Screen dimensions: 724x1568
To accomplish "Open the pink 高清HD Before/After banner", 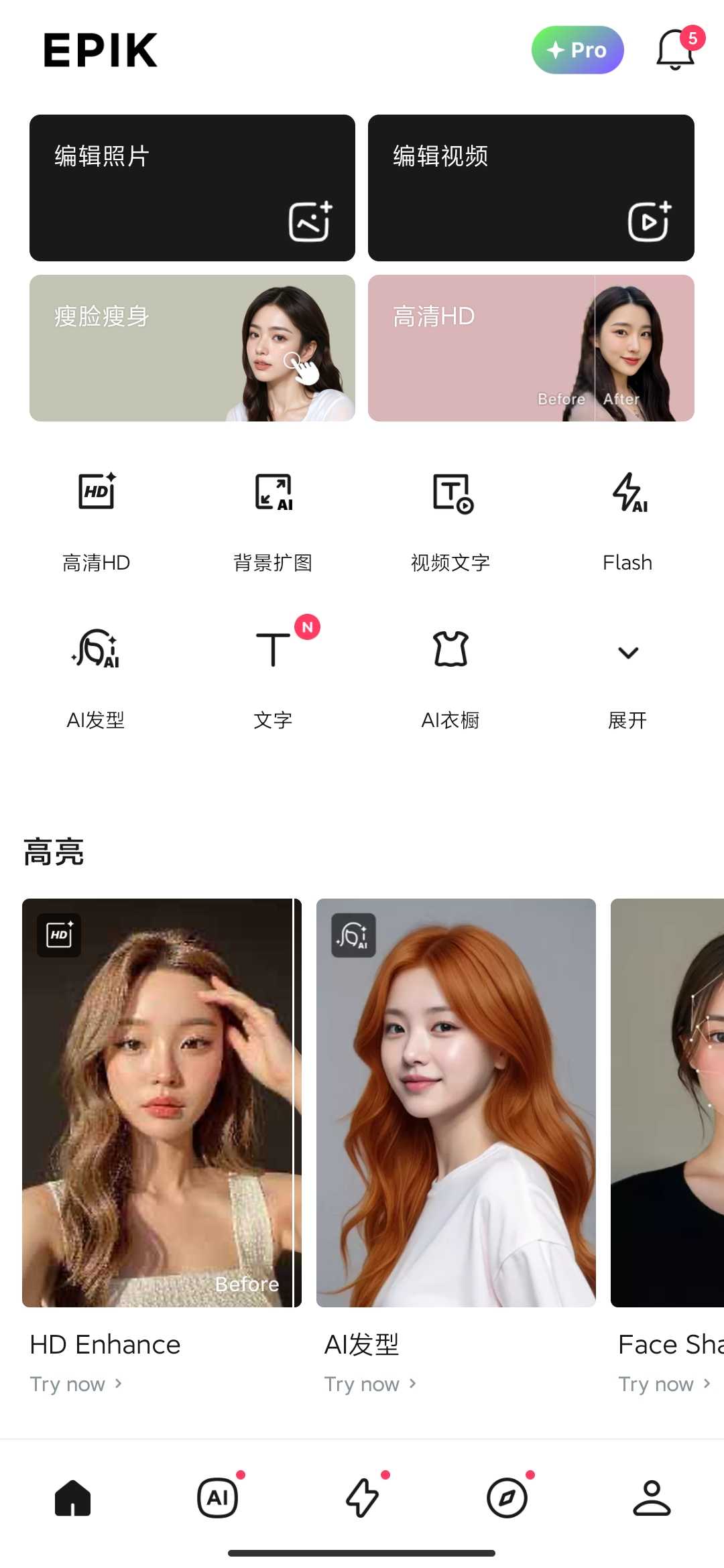I will click(531, 348).
